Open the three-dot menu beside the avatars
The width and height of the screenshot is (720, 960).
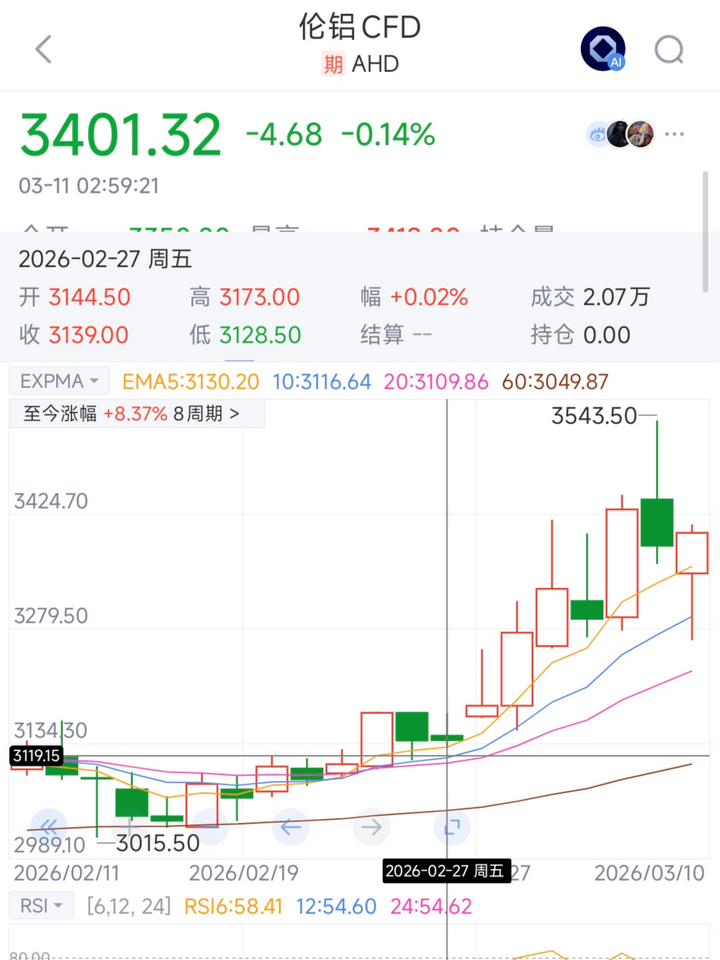click(x=676, y=134)
